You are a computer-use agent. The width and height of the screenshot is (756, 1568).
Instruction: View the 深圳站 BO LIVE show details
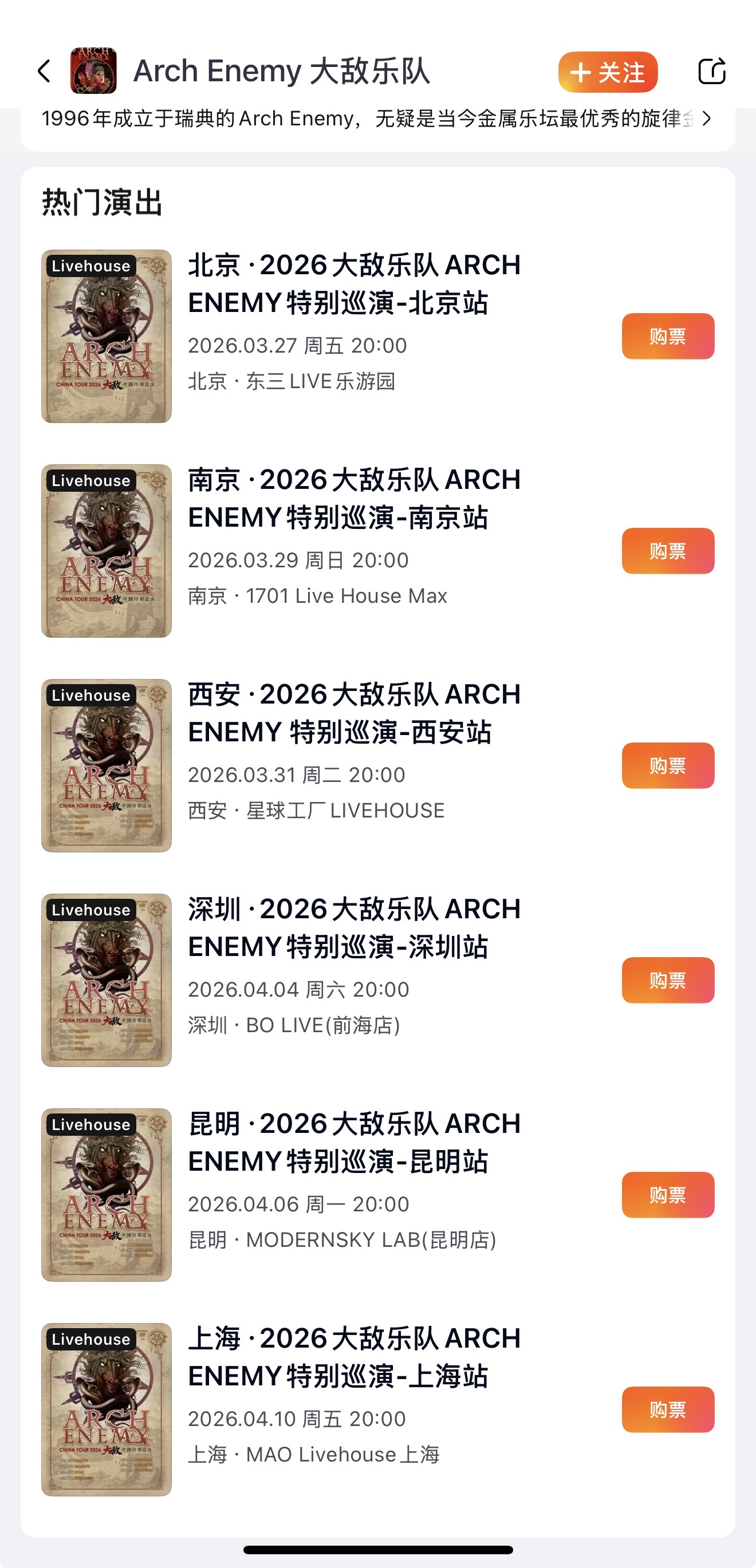[x=353, y=927]
